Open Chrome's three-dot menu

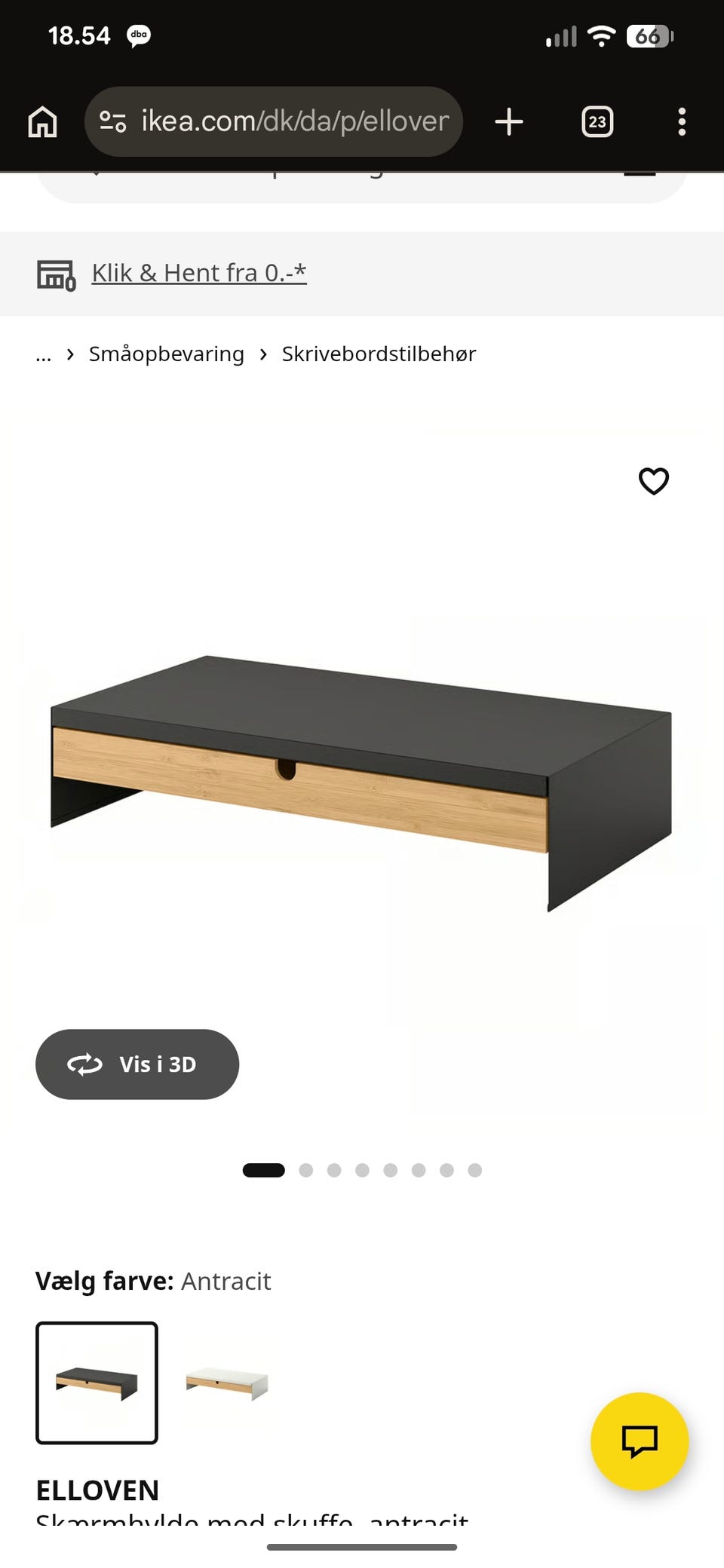coord(681,121)
